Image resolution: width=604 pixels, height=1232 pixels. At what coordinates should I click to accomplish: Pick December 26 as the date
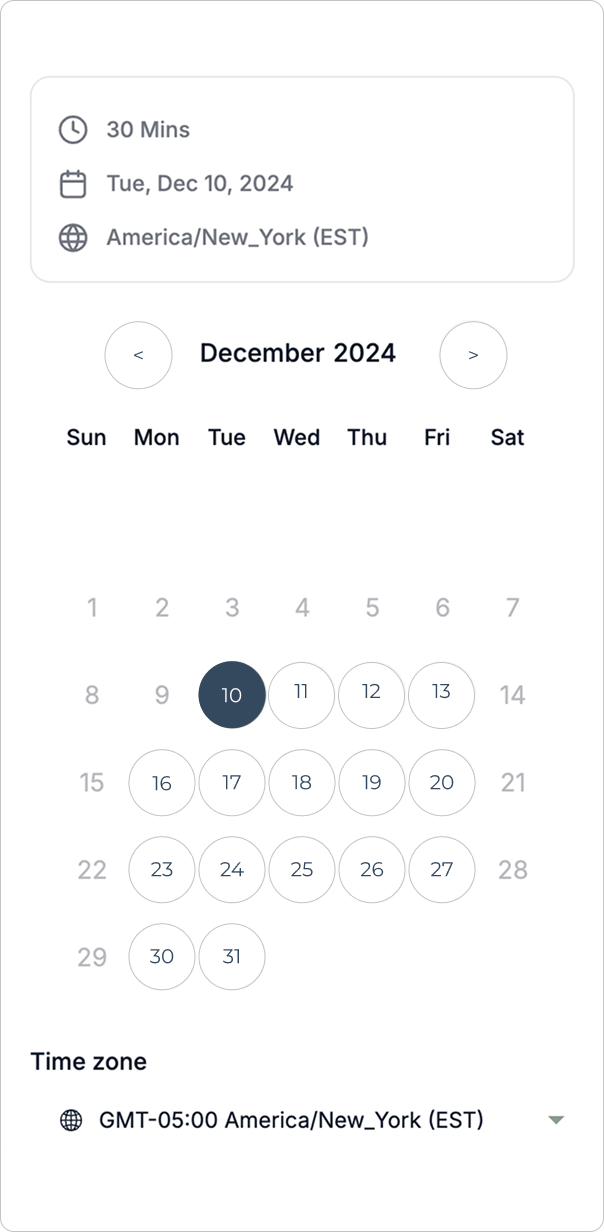(x=372, y=870)
